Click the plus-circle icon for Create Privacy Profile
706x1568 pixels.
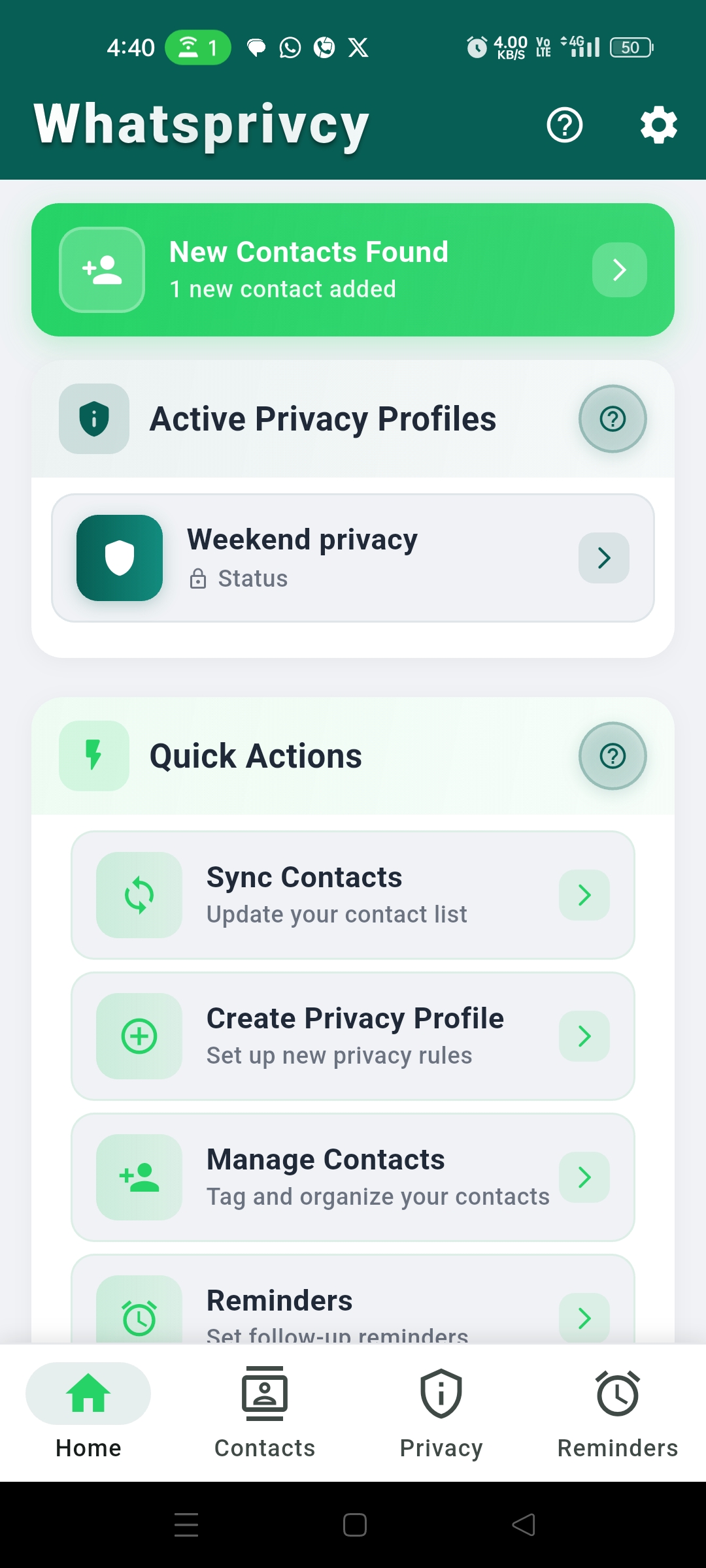point(139,1036)
